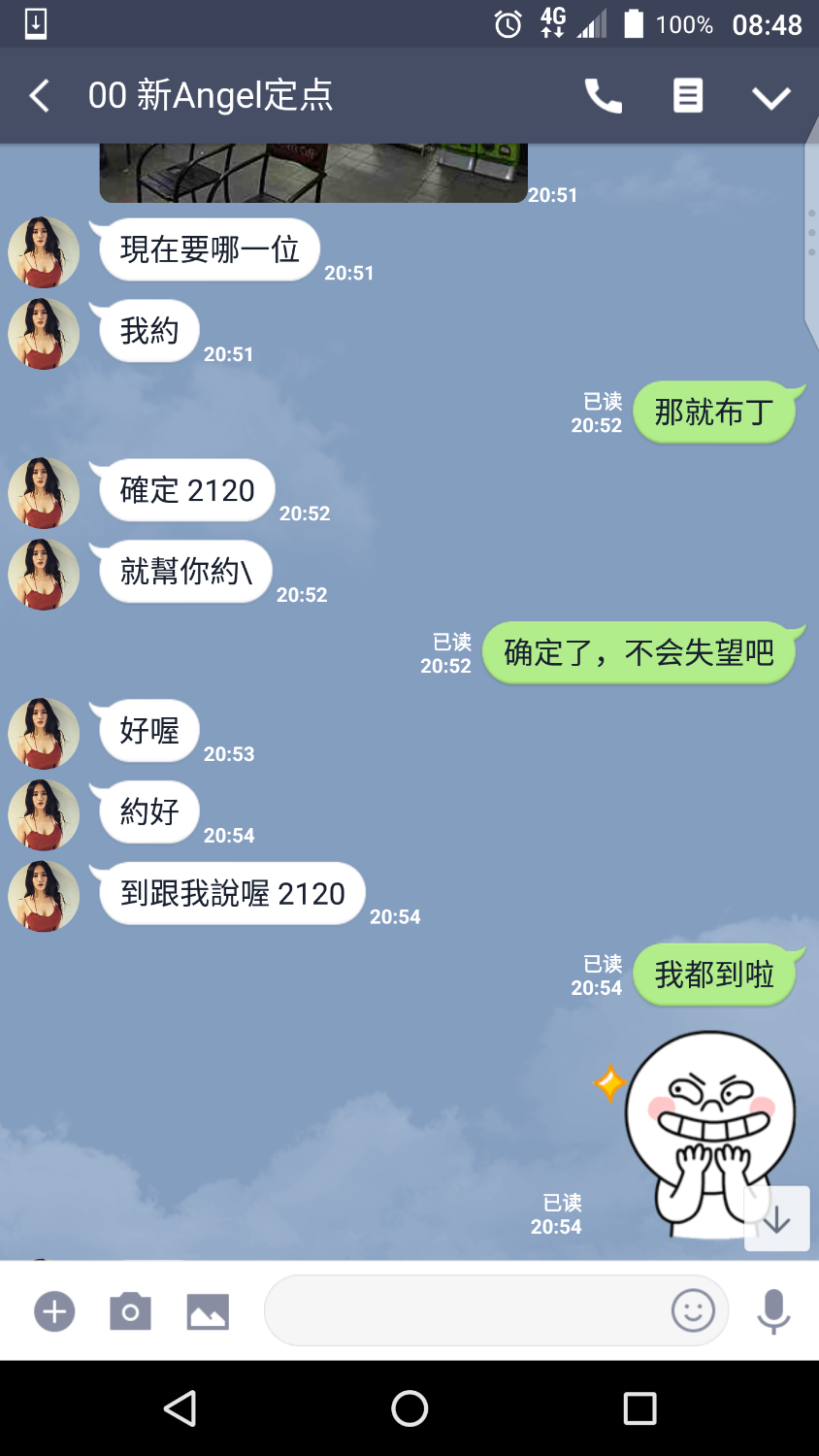Open the chat notes icon
The image size is (819, 1456).
tap(688, 96)
